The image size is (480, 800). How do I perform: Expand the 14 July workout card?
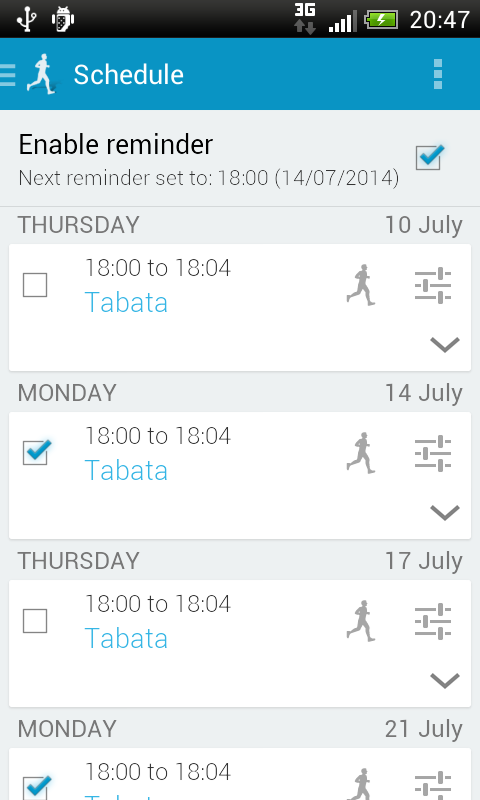click(445, 513)
